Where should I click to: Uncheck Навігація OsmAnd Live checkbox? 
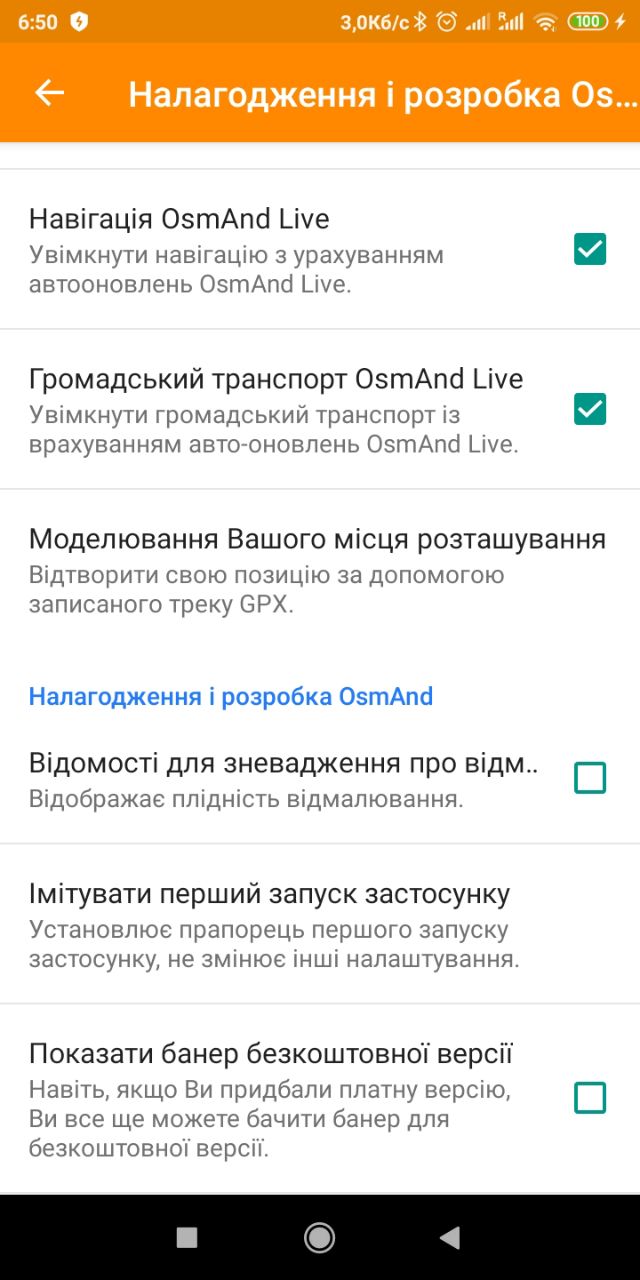(590, 249)
